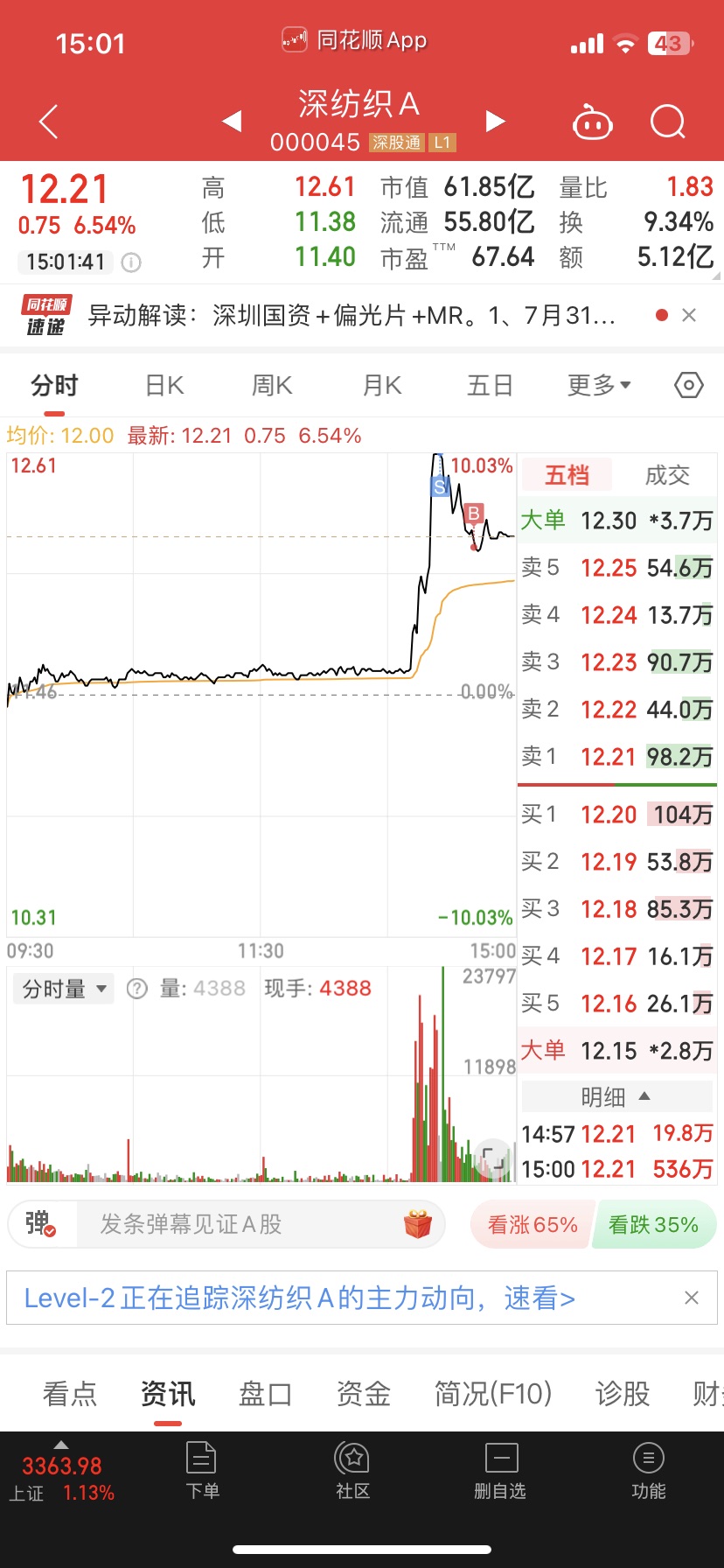724x1568 pixels.
Task: Switch to the next stock arrow
Action: (495, 122)
